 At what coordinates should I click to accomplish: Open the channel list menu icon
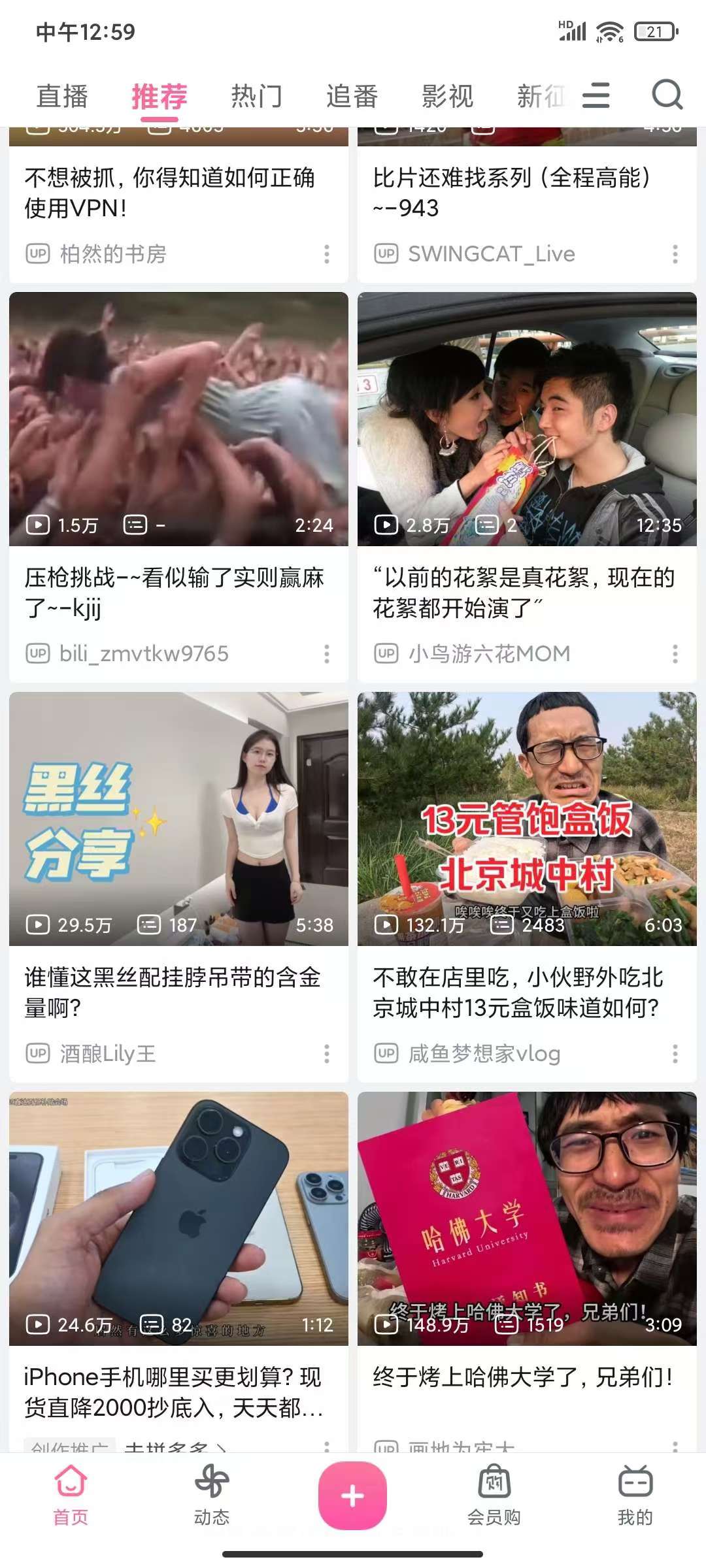pos(596,95)
